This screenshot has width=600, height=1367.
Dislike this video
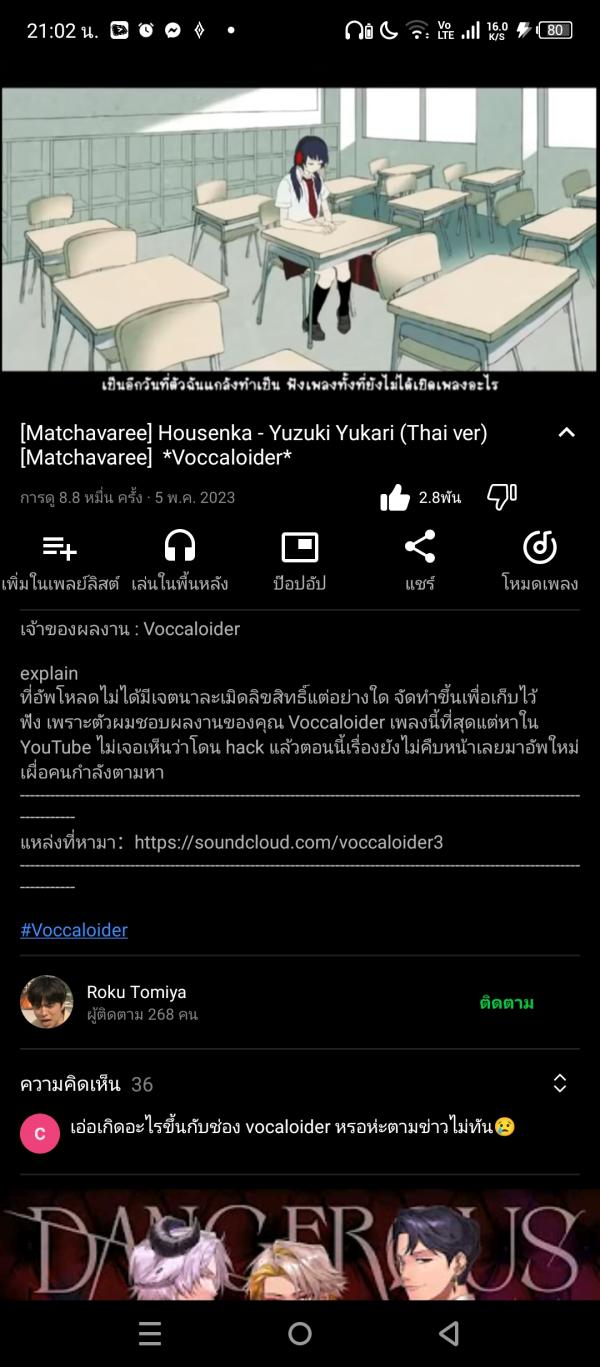[x=501, y=496]
